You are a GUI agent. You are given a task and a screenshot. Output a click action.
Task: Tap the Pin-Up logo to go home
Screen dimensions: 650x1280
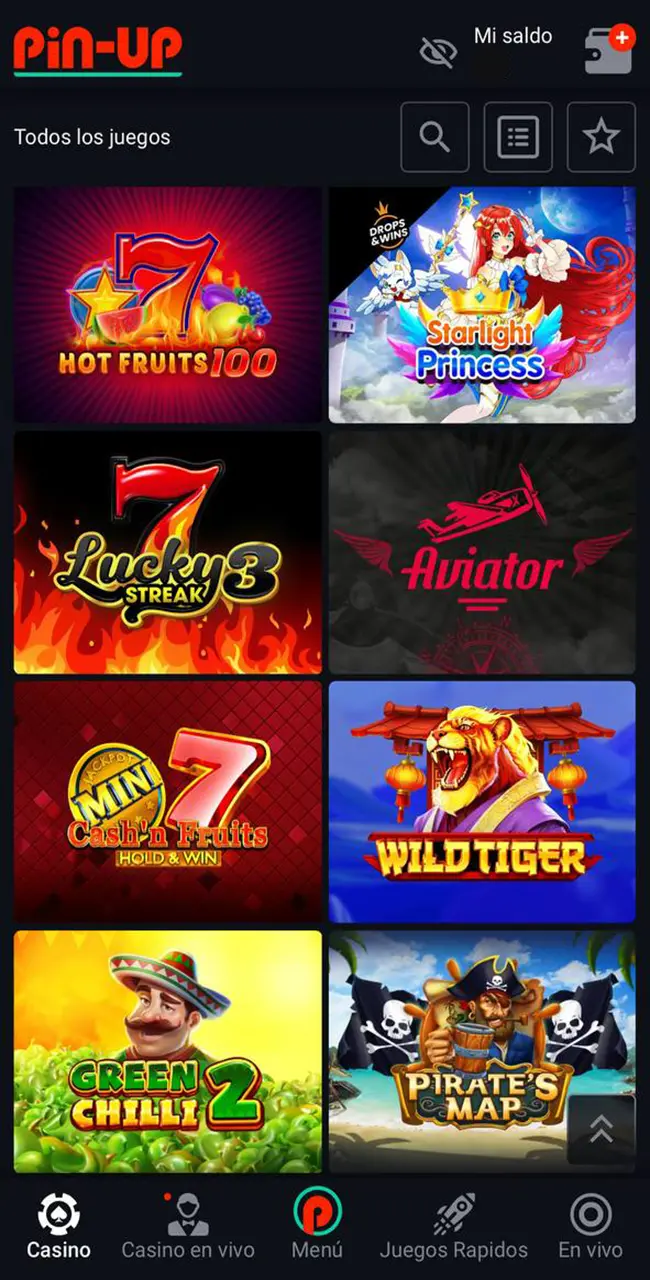coord(98,50)
